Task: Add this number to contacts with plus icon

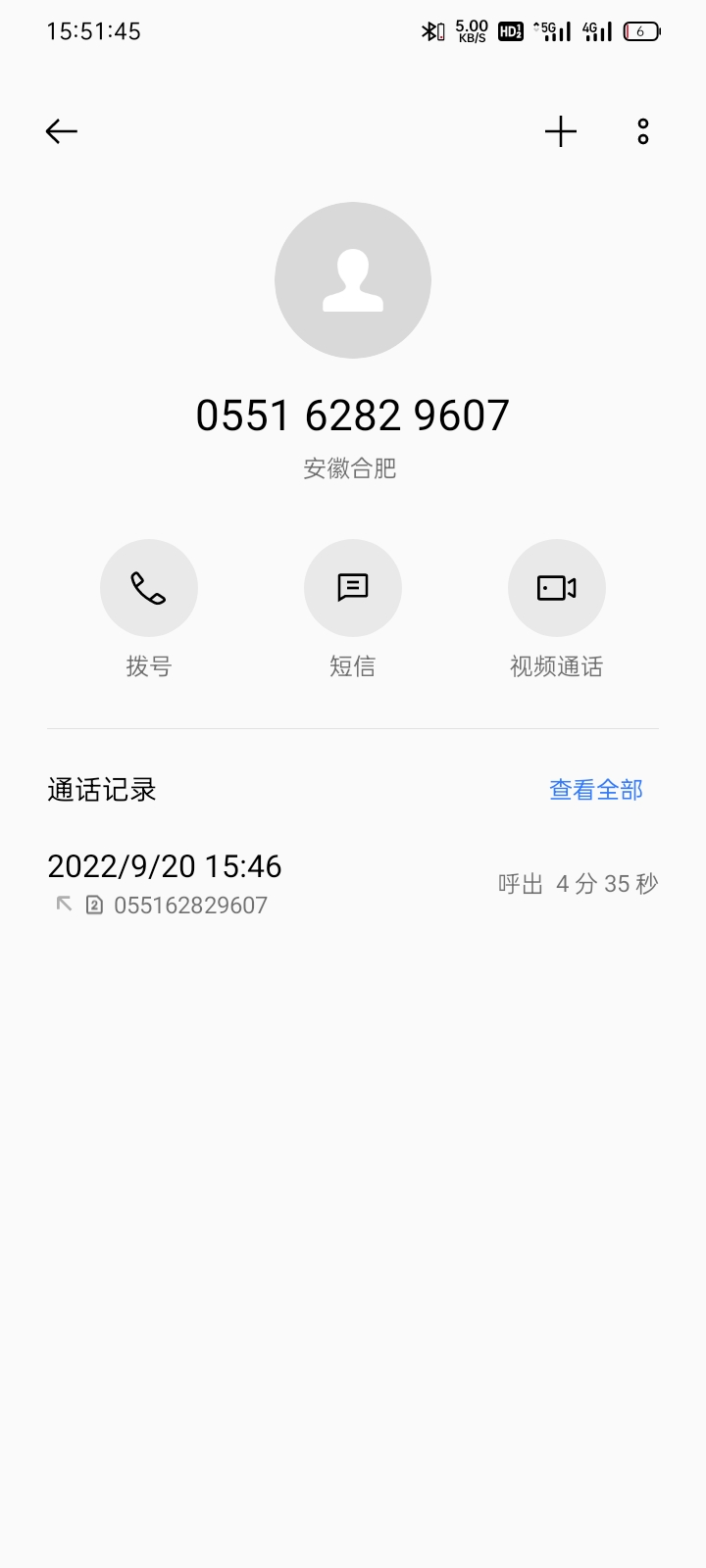Action: pos(561,131)
